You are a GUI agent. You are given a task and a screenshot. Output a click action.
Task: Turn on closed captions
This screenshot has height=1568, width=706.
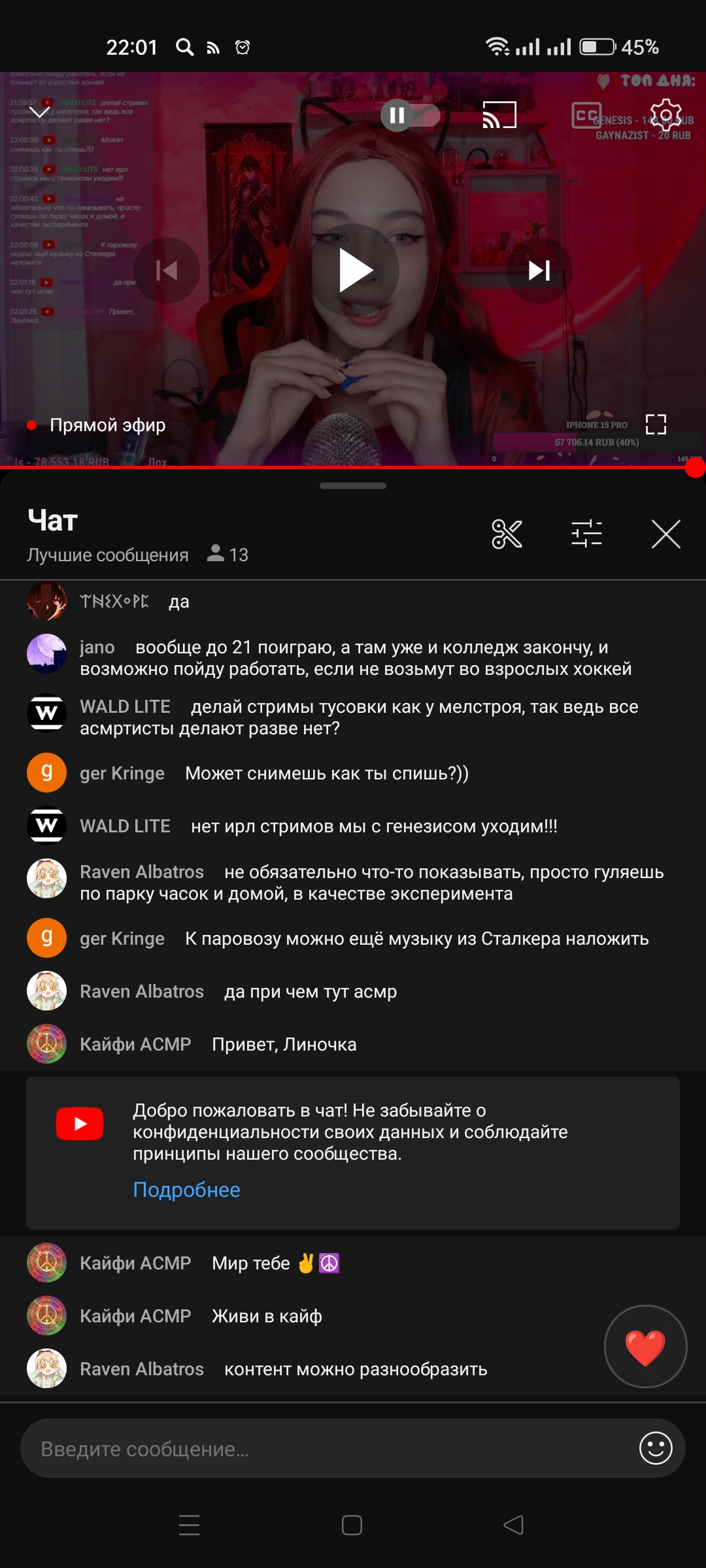tap(586, 116)
